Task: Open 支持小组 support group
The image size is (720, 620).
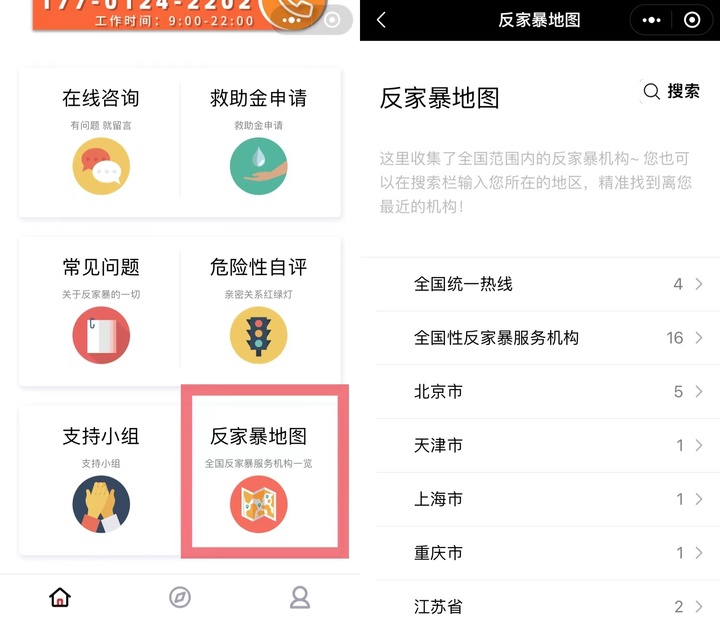Action: pyautogui.click(x=100, y=478)
